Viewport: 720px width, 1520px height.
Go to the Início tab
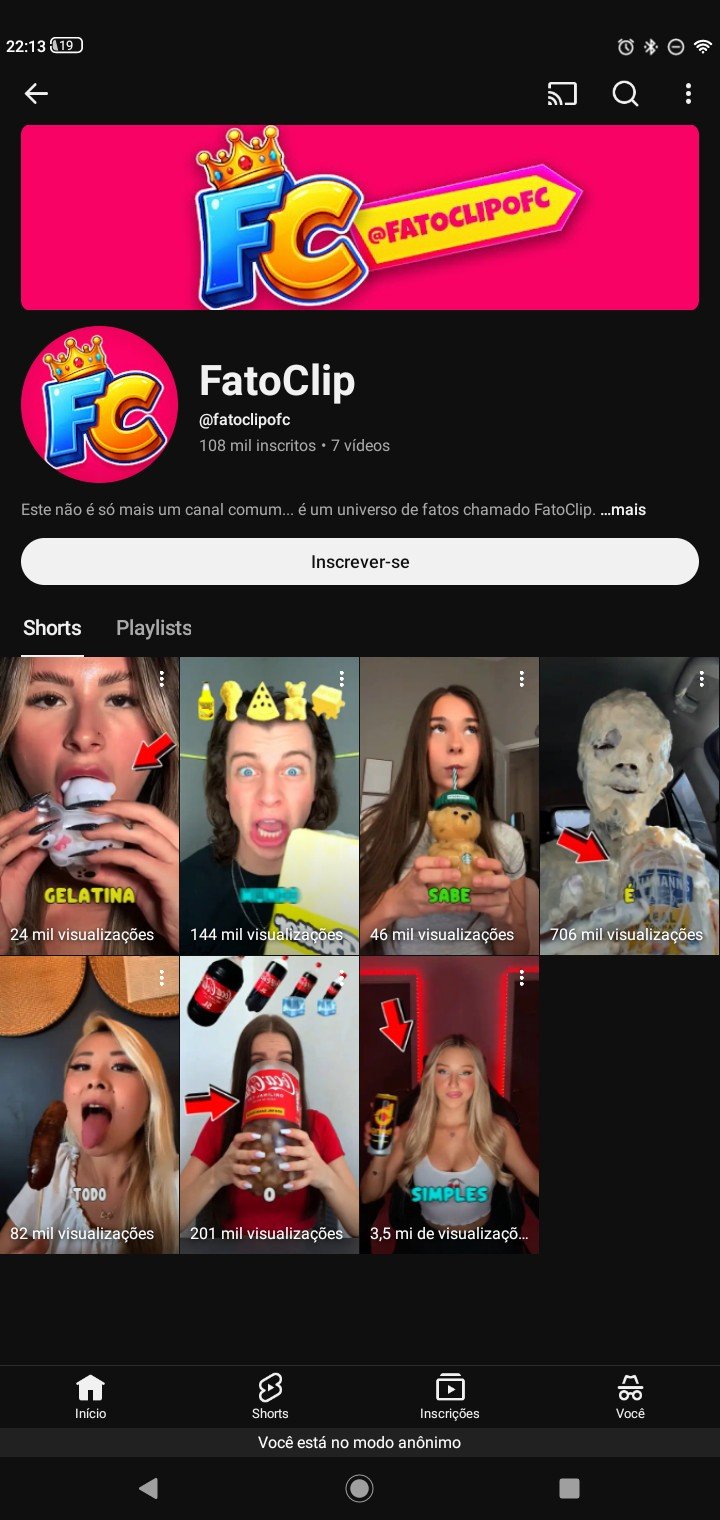(x=90, y=1396)
